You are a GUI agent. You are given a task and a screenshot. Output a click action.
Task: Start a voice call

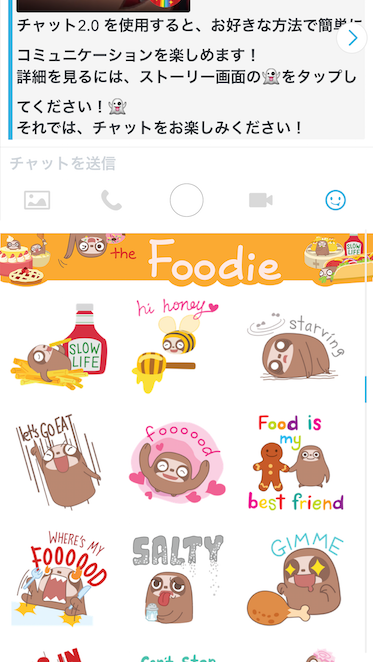[112, 200]
